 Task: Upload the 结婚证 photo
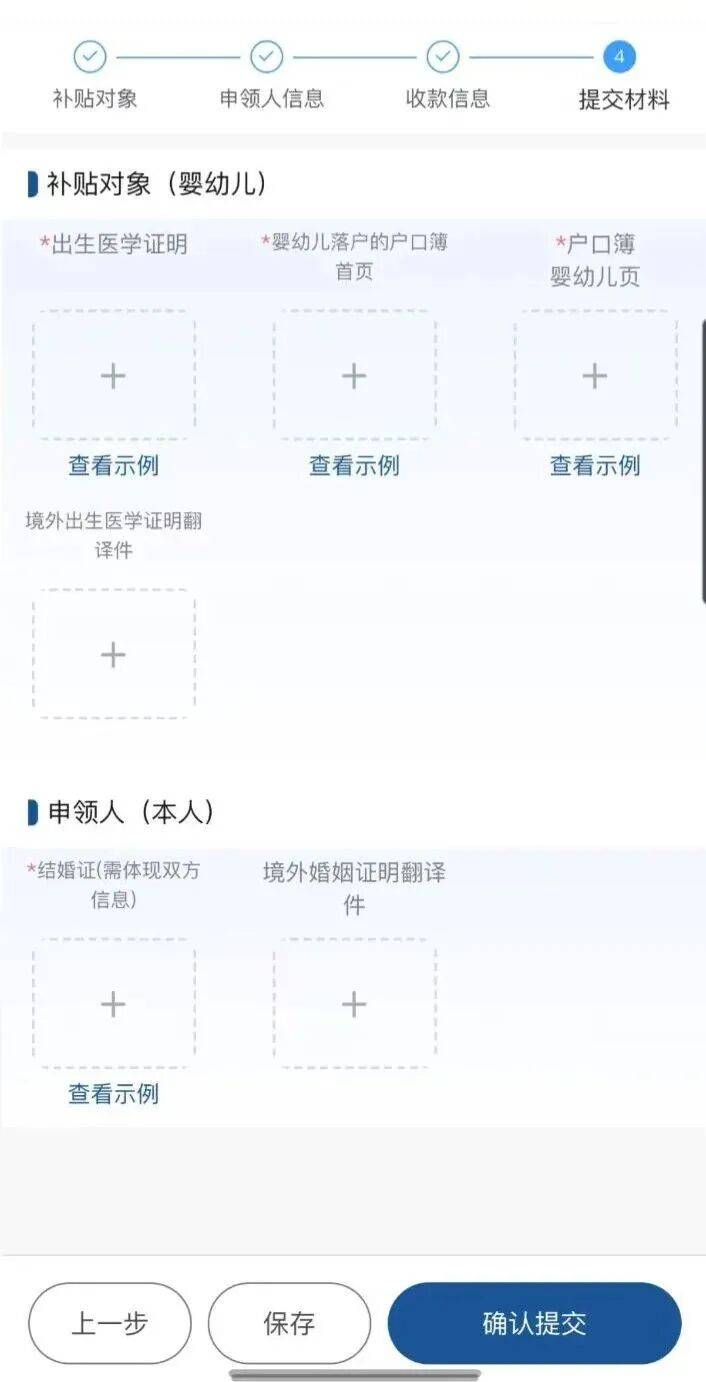[113, 1004]
